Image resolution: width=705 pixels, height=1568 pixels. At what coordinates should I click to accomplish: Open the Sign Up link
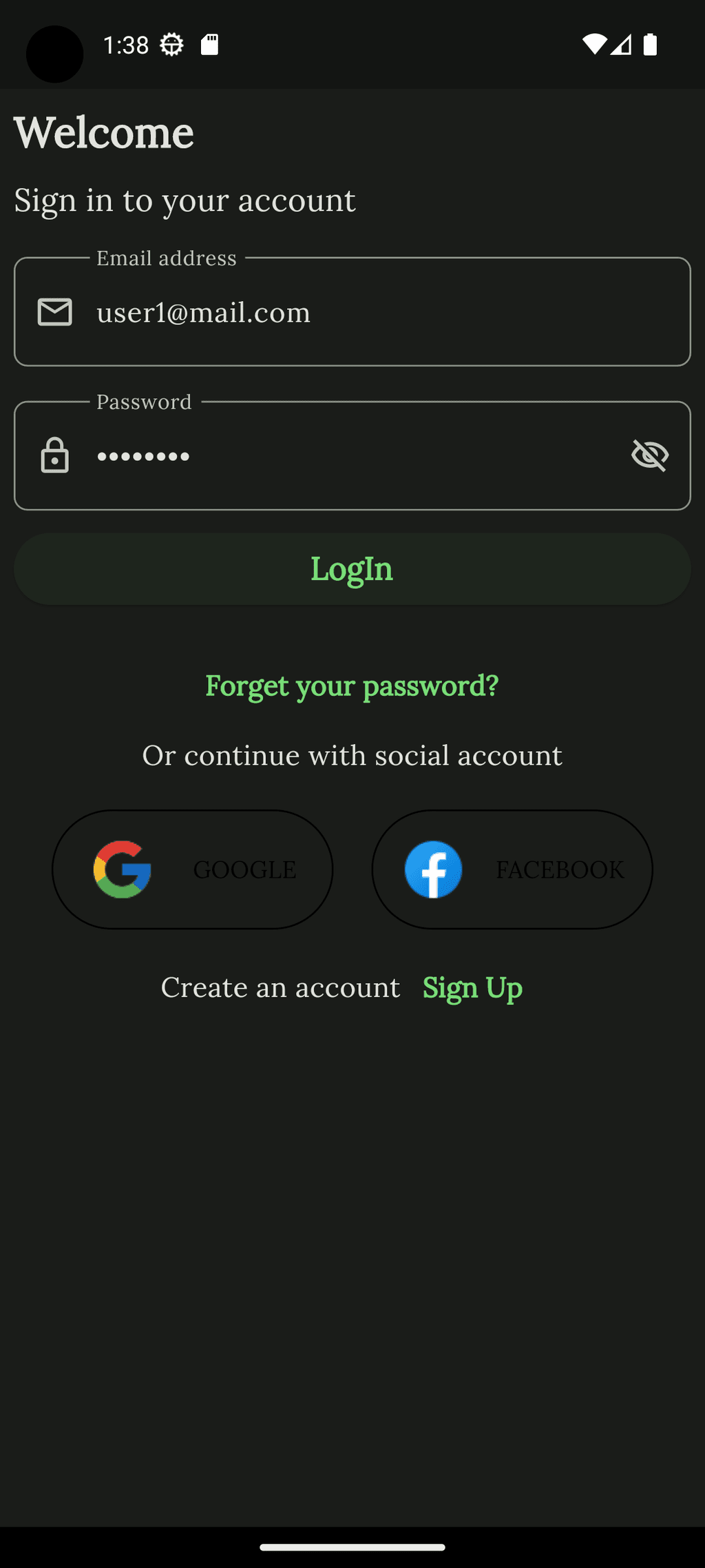click(472, 989)
